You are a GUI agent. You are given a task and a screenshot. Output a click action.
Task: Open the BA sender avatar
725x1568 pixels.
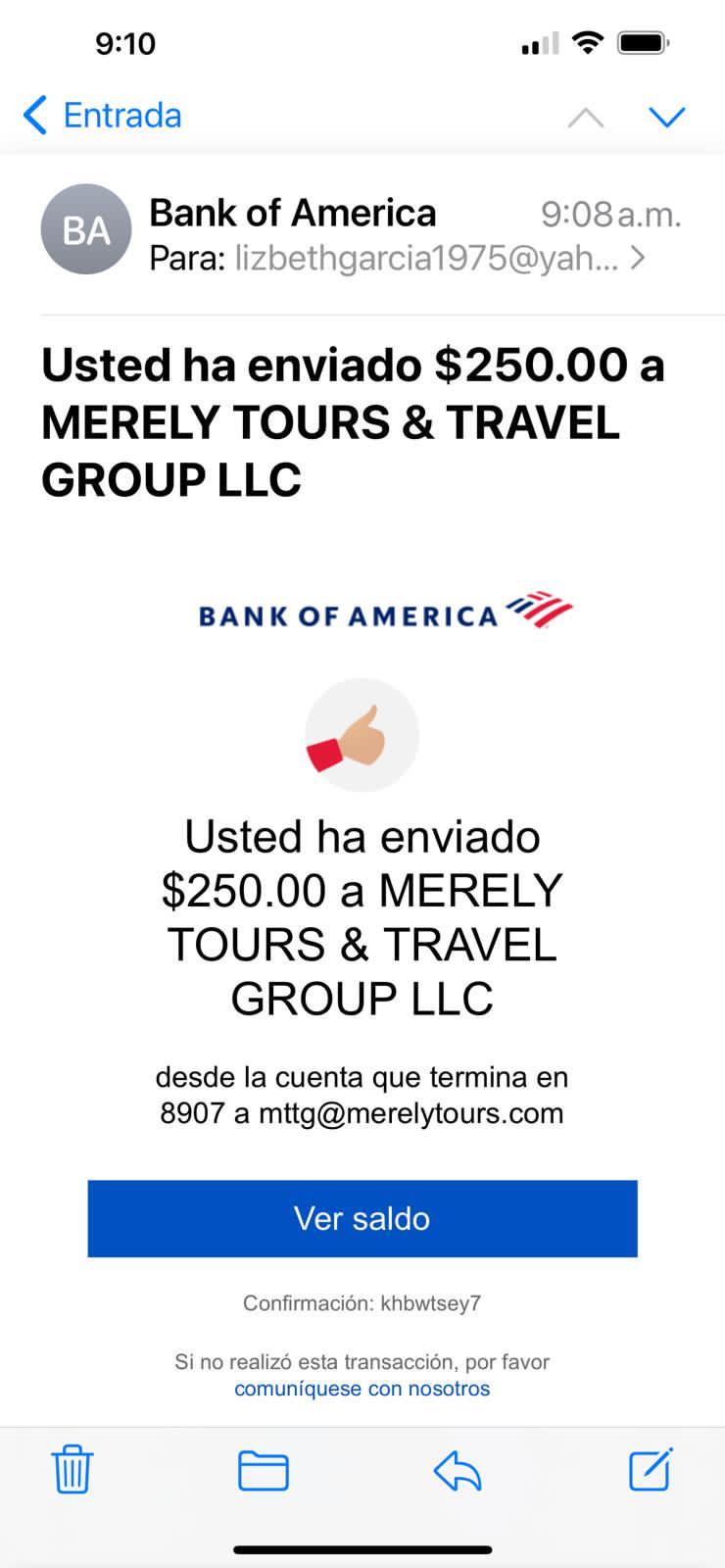(x=86, y=229)
